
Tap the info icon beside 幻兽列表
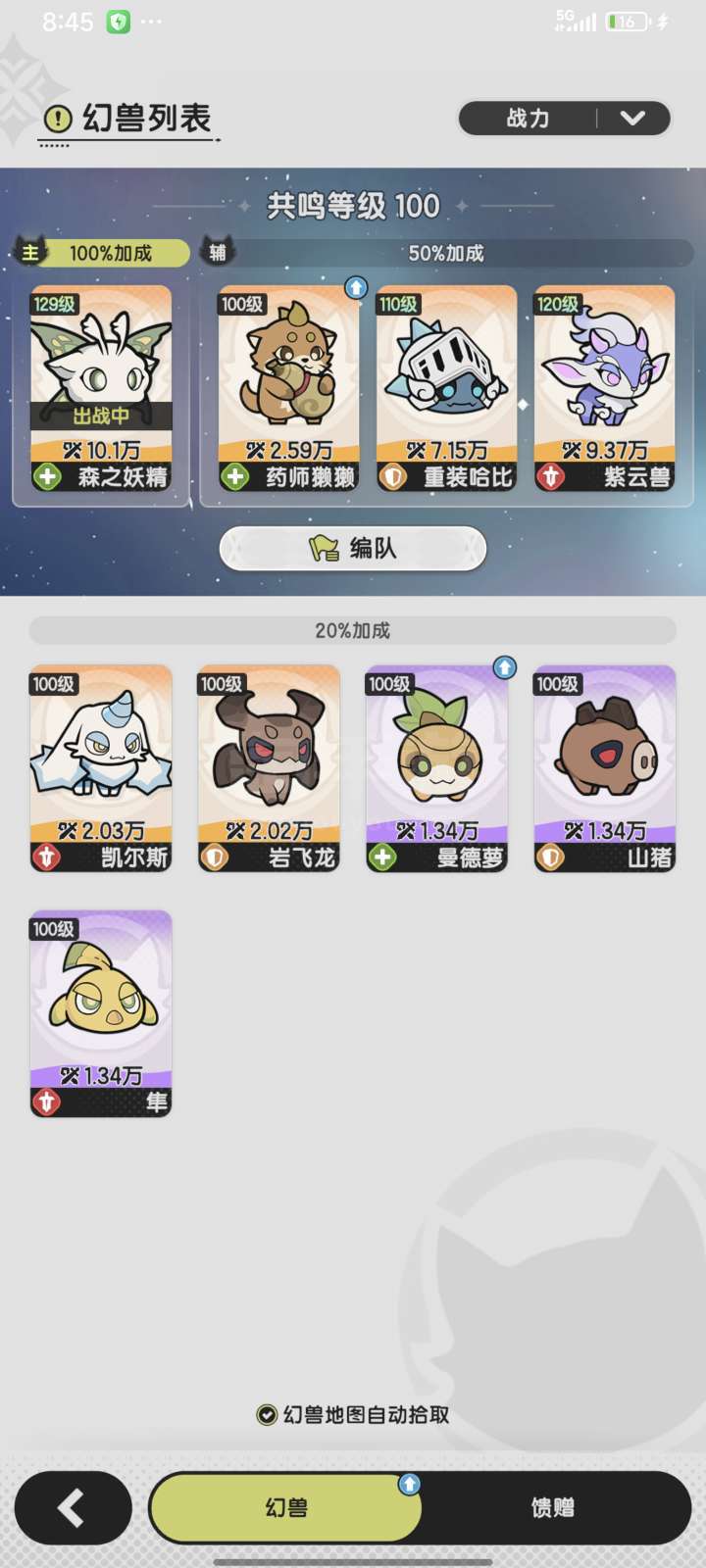click(58, 120)
